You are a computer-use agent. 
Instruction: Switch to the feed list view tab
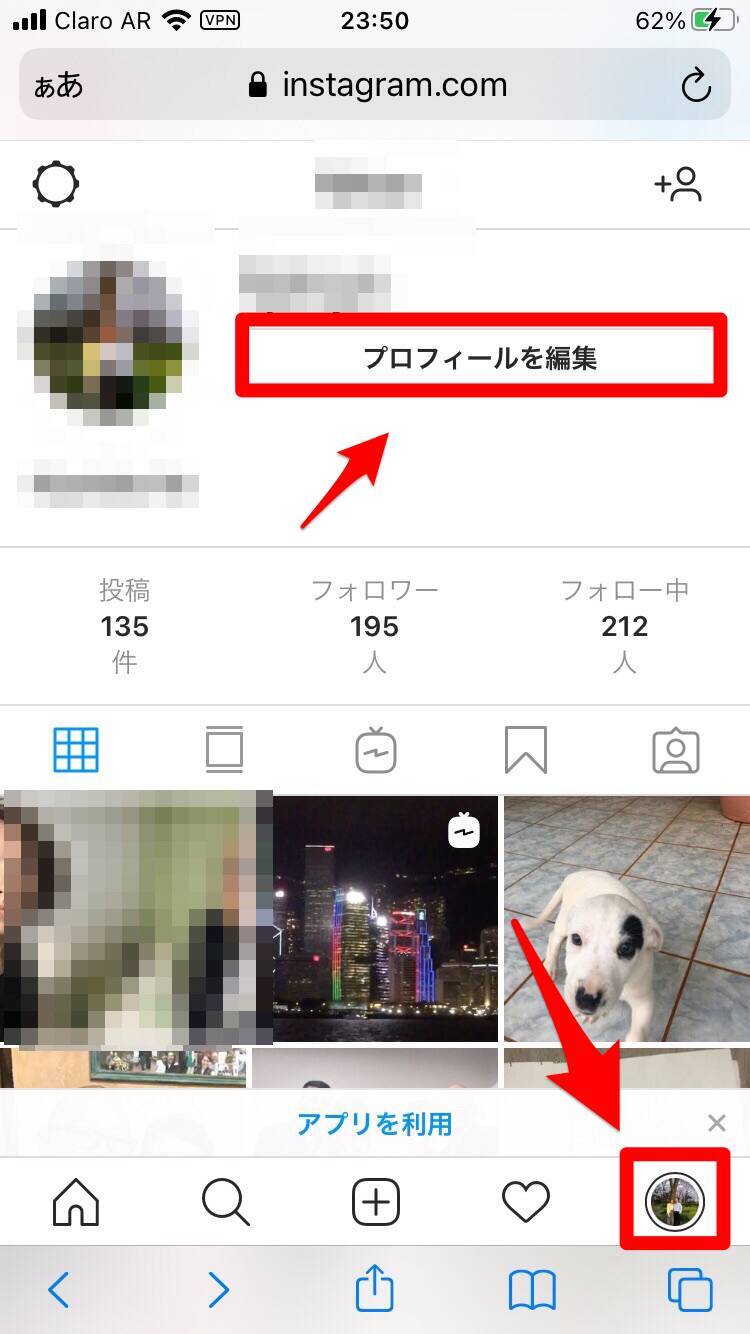(x=224, y=750)
